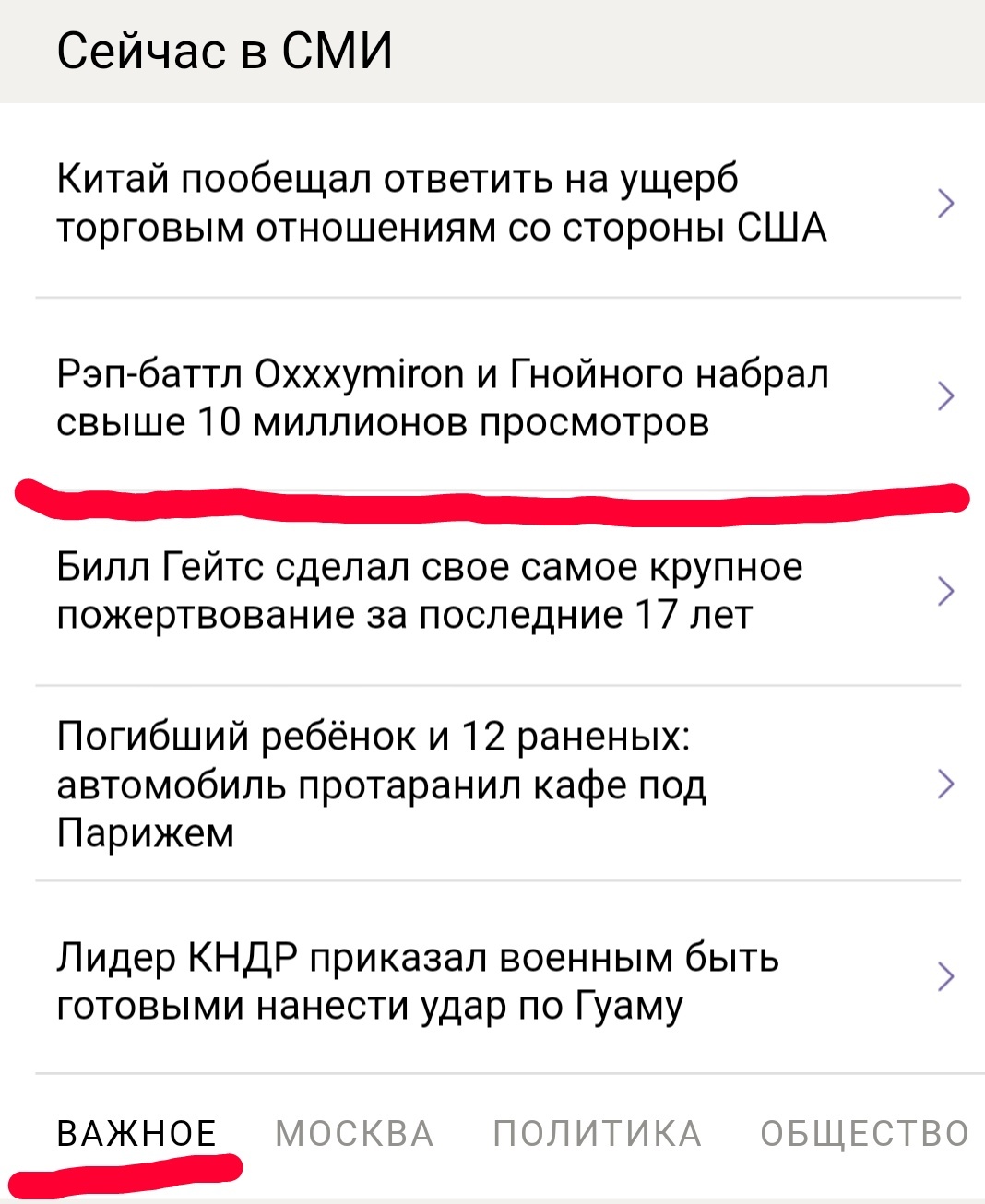The width and height of the screenshot is (985, 1204).
Task: Open the Oxxxymiron rap battle news story
Action: pyautogui.click(x=443, y=397)
